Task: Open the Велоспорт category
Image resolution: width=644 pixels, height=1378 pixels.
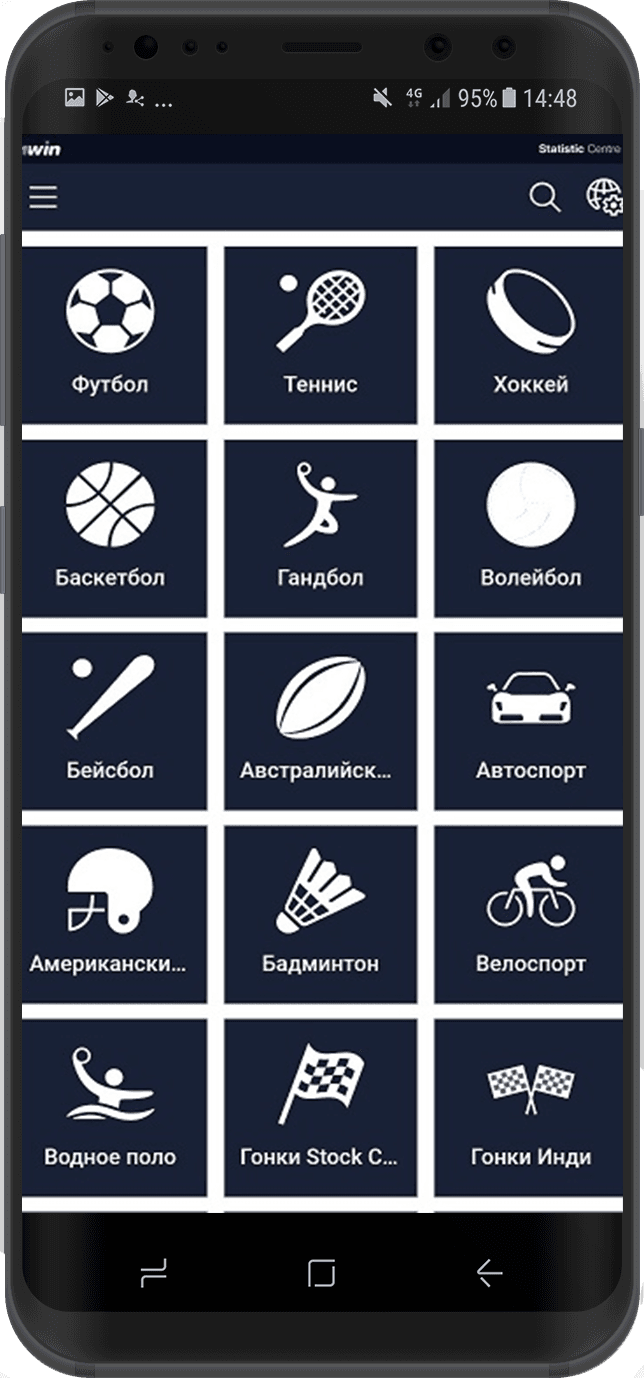Action: [529, 914]
